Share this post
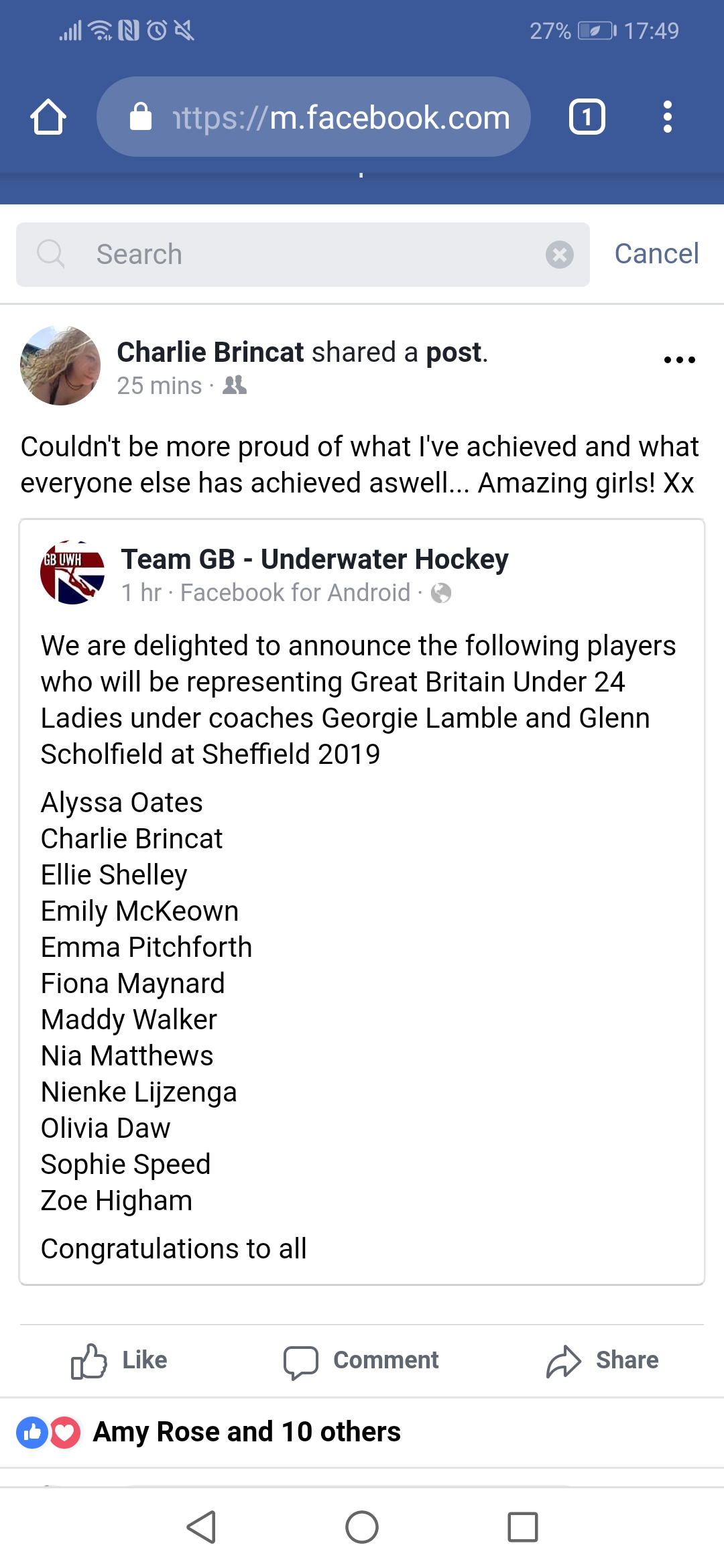Viewport: 724px width, 1568px height. pos(602,1360)
